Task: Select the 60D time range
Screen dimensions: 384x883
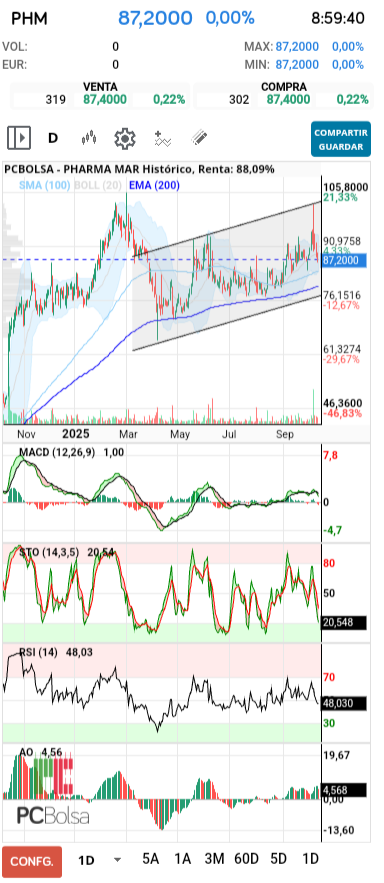Action: (246, 859)
